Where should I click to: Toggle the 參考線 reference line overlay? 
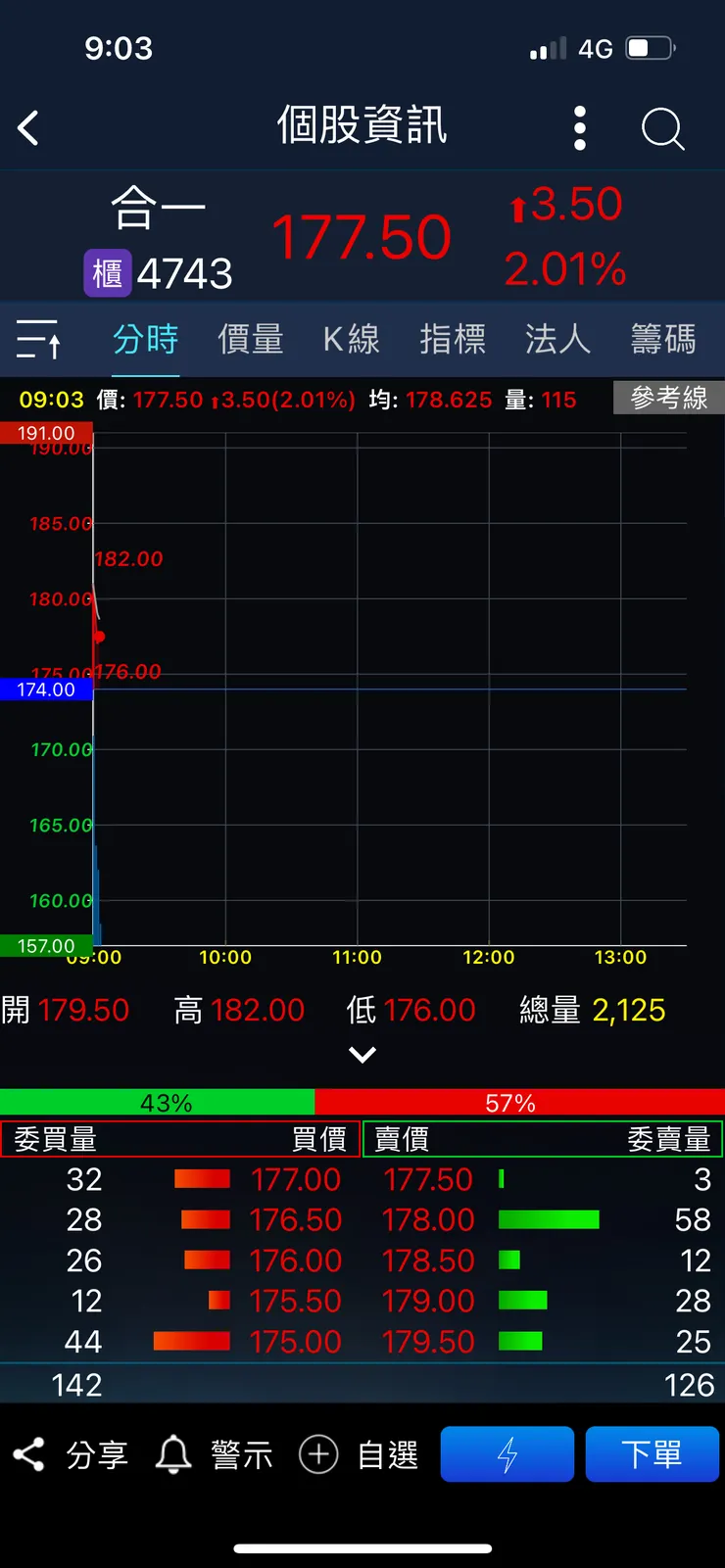(x=668, y=399)
